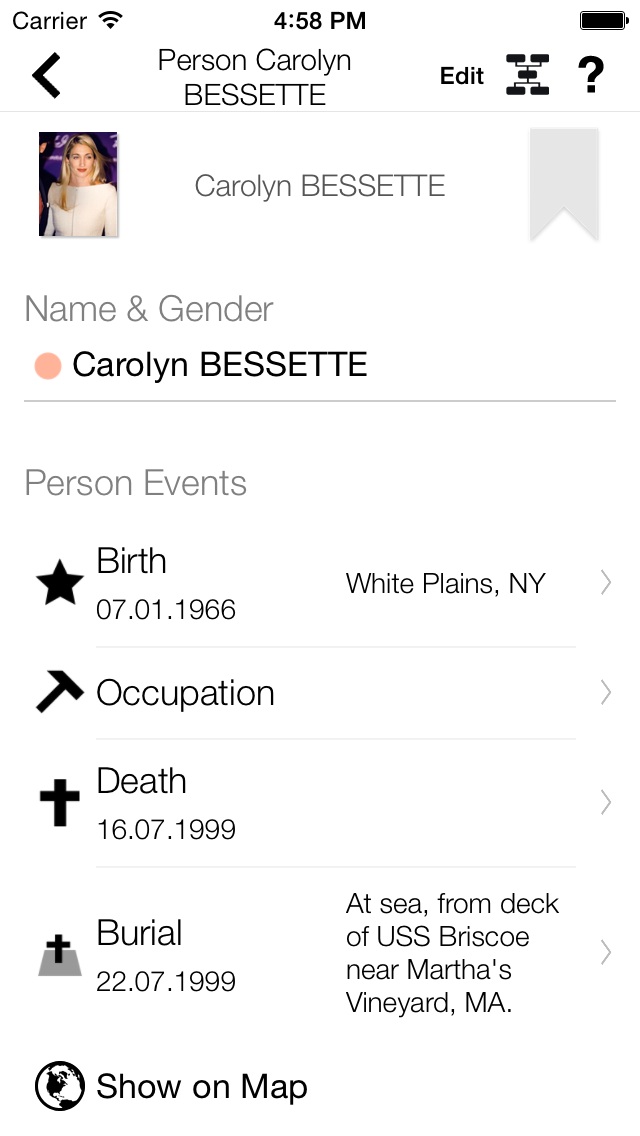Go back using the top-left arrow
640x1136 pixels.
tap(46, 75)
